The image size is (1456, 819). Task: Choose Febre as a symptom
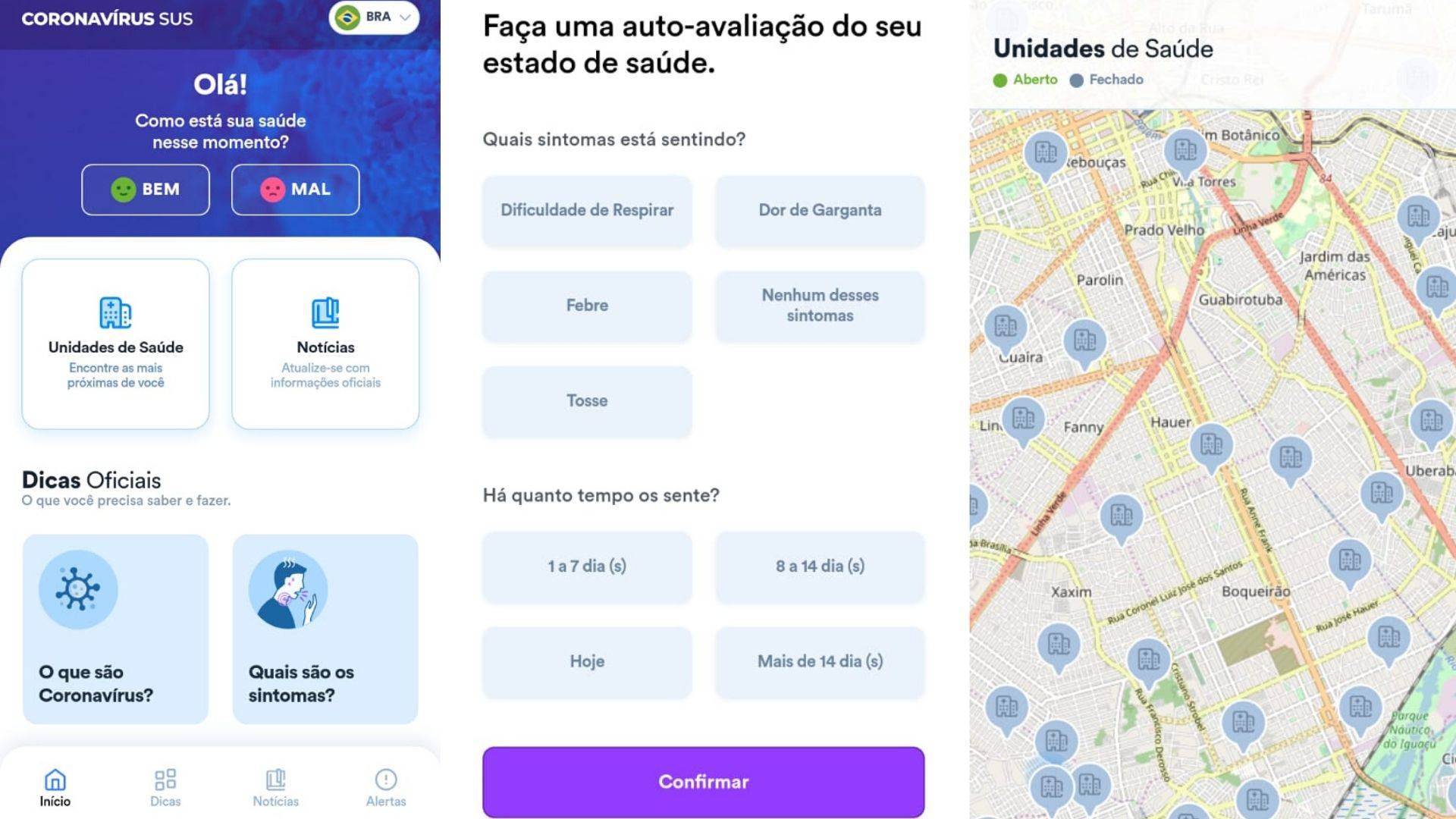point(587,306)
